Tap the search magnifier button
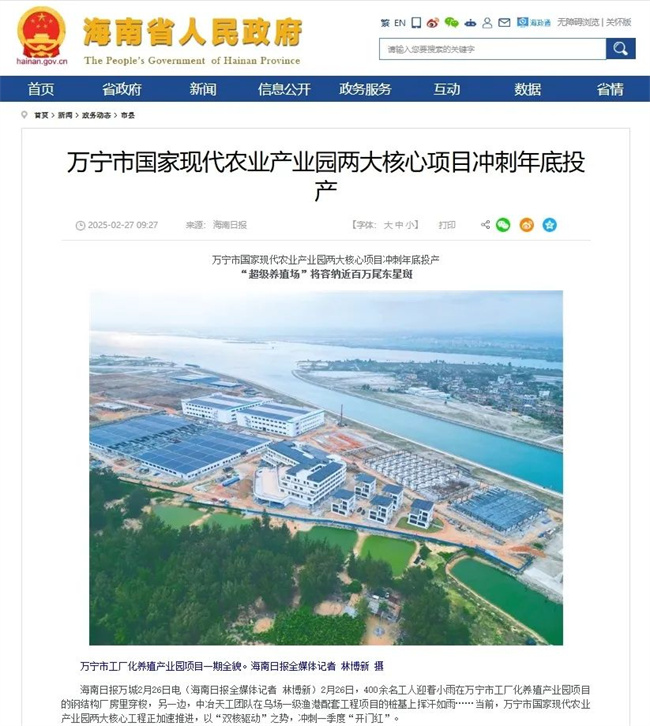650x726 pixels. pos(620,48)
